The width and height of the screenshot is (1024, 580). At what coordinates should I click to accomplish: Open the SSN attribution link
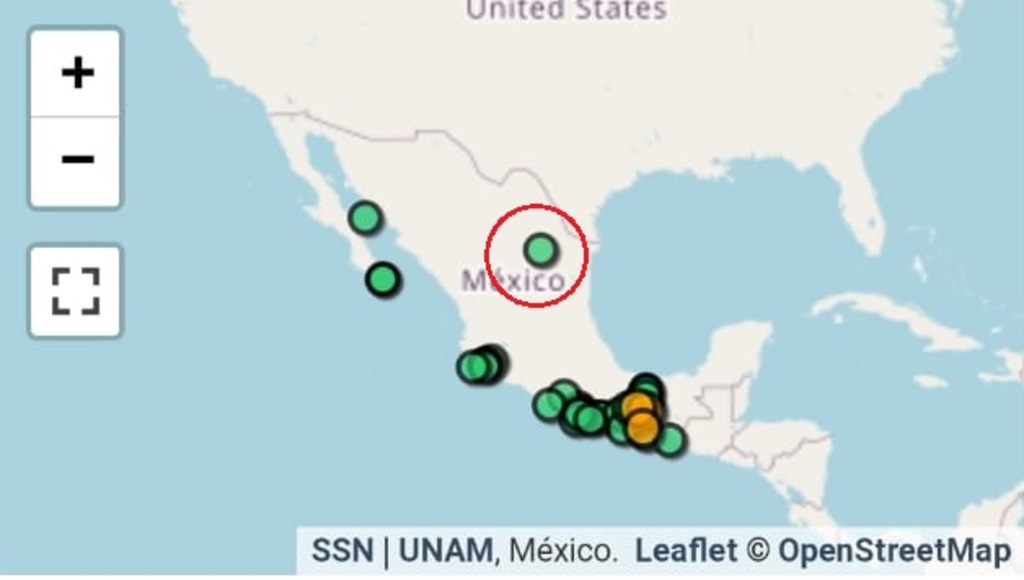tap(343, 550)
